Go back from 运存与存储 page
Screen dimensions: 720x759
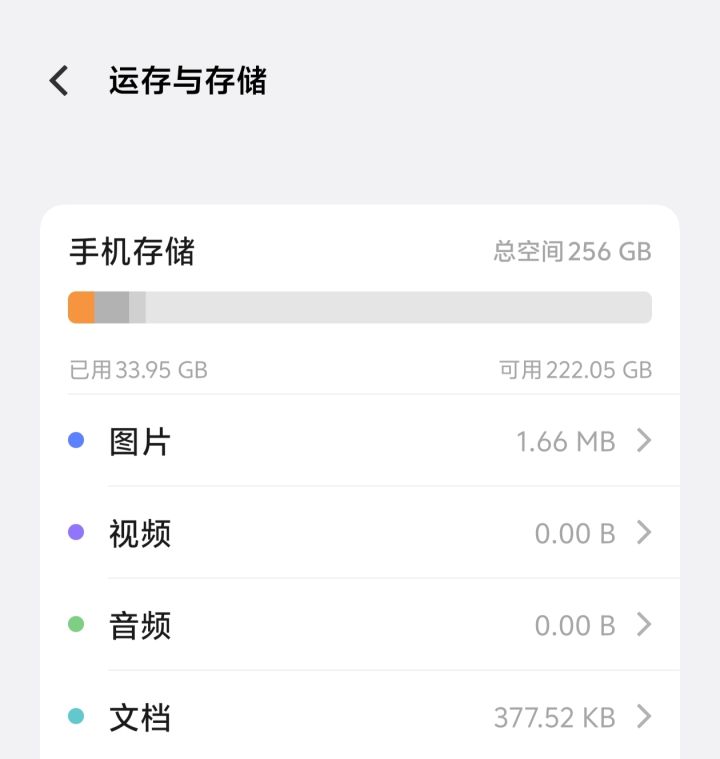(59, 81)
